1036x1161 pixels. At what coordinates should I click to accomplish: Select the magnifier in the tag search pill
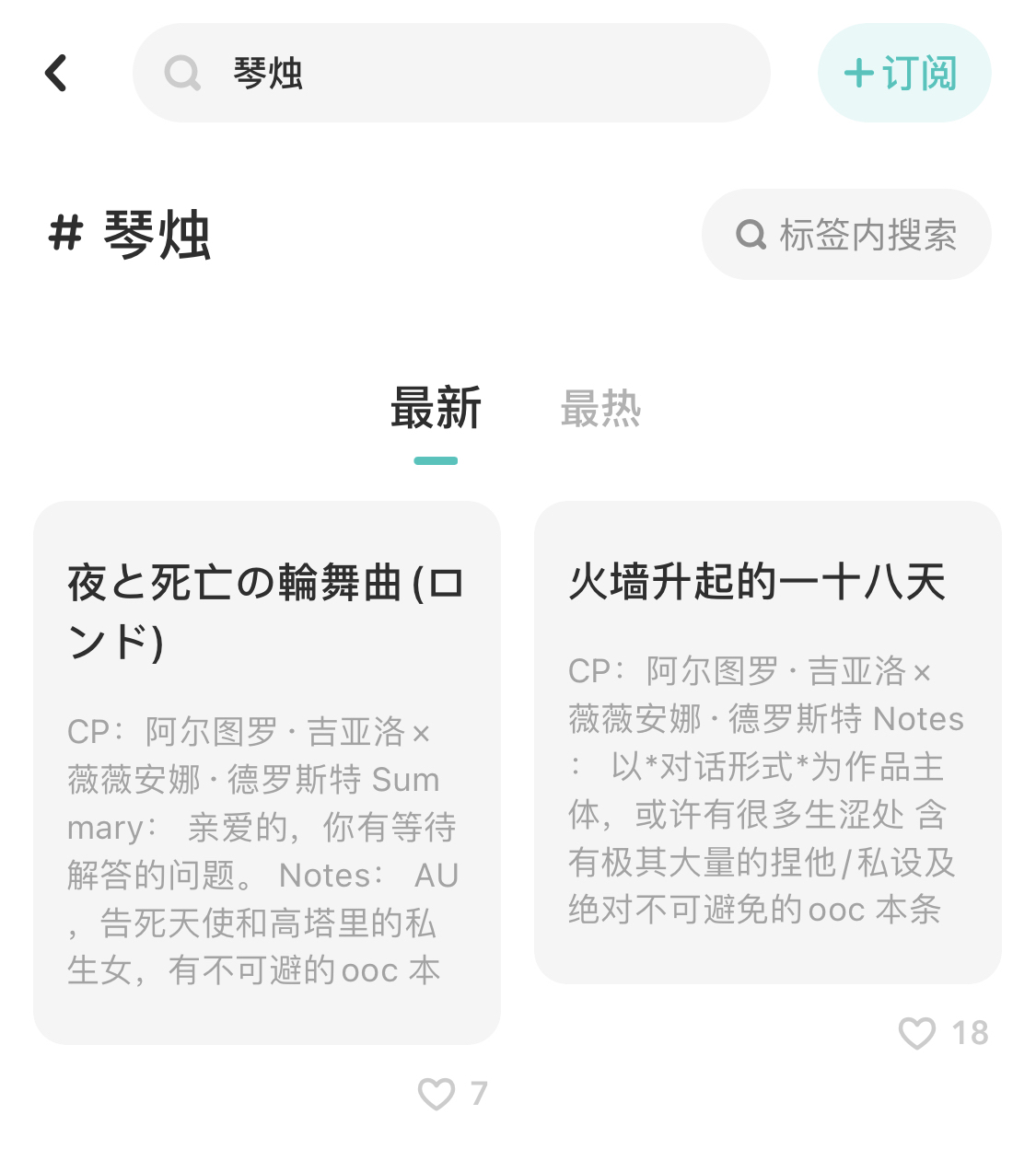[752, 236]
